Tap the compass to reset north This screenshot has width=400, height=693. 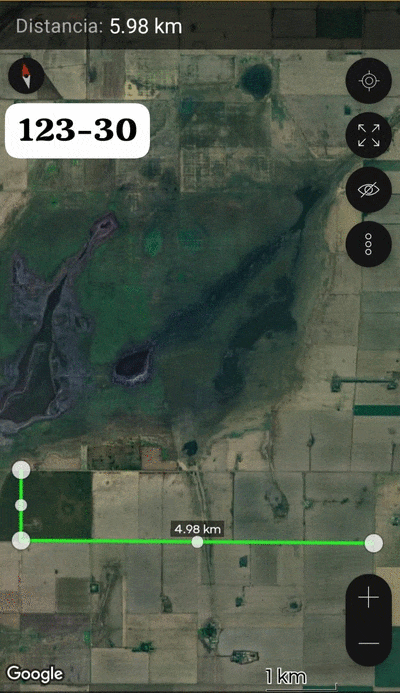point(26,76)
